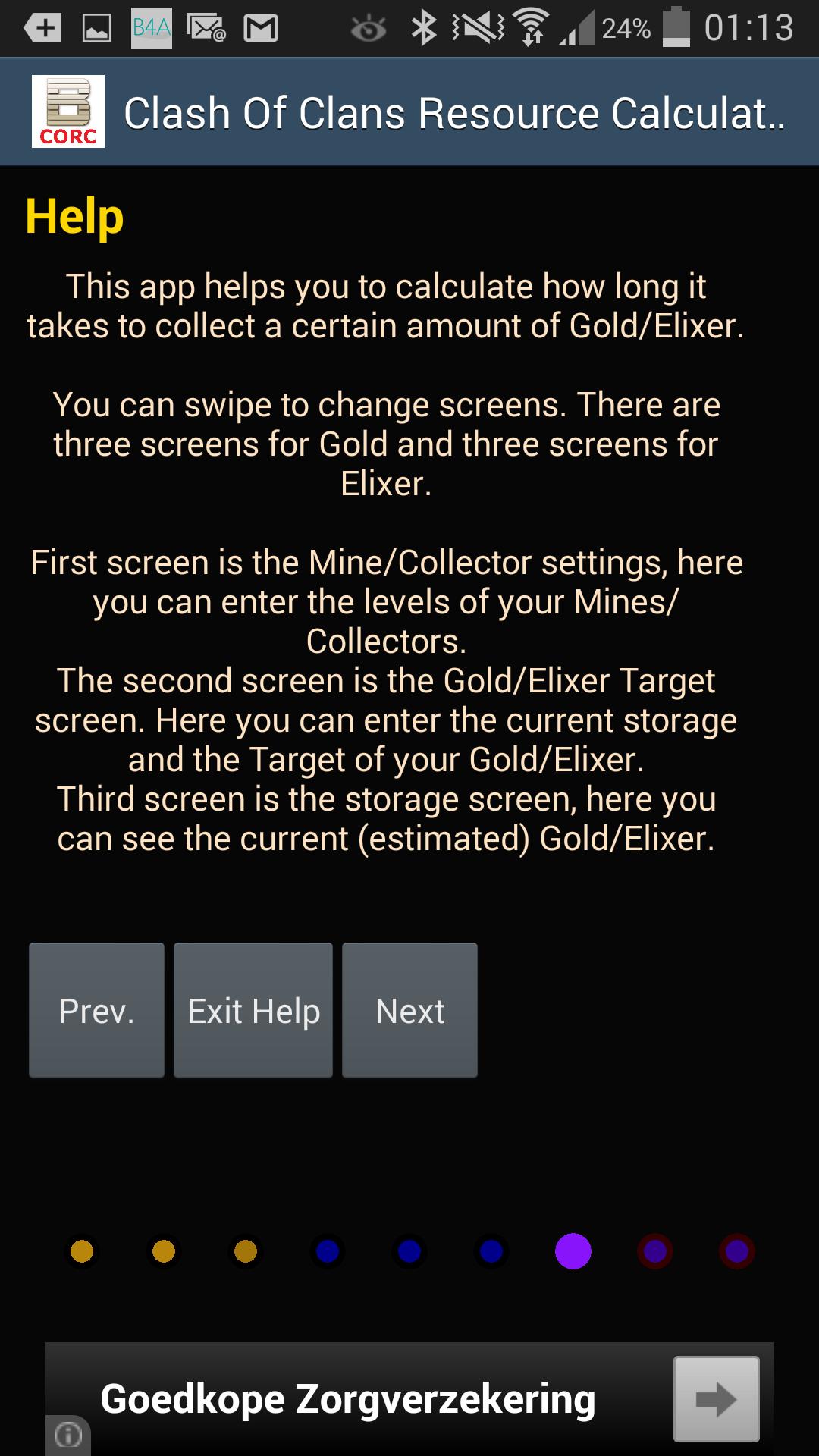Go to the previous help page
Viewport: 819px width, 1456px height.
pyautogui.click(x=96, y=1010)
